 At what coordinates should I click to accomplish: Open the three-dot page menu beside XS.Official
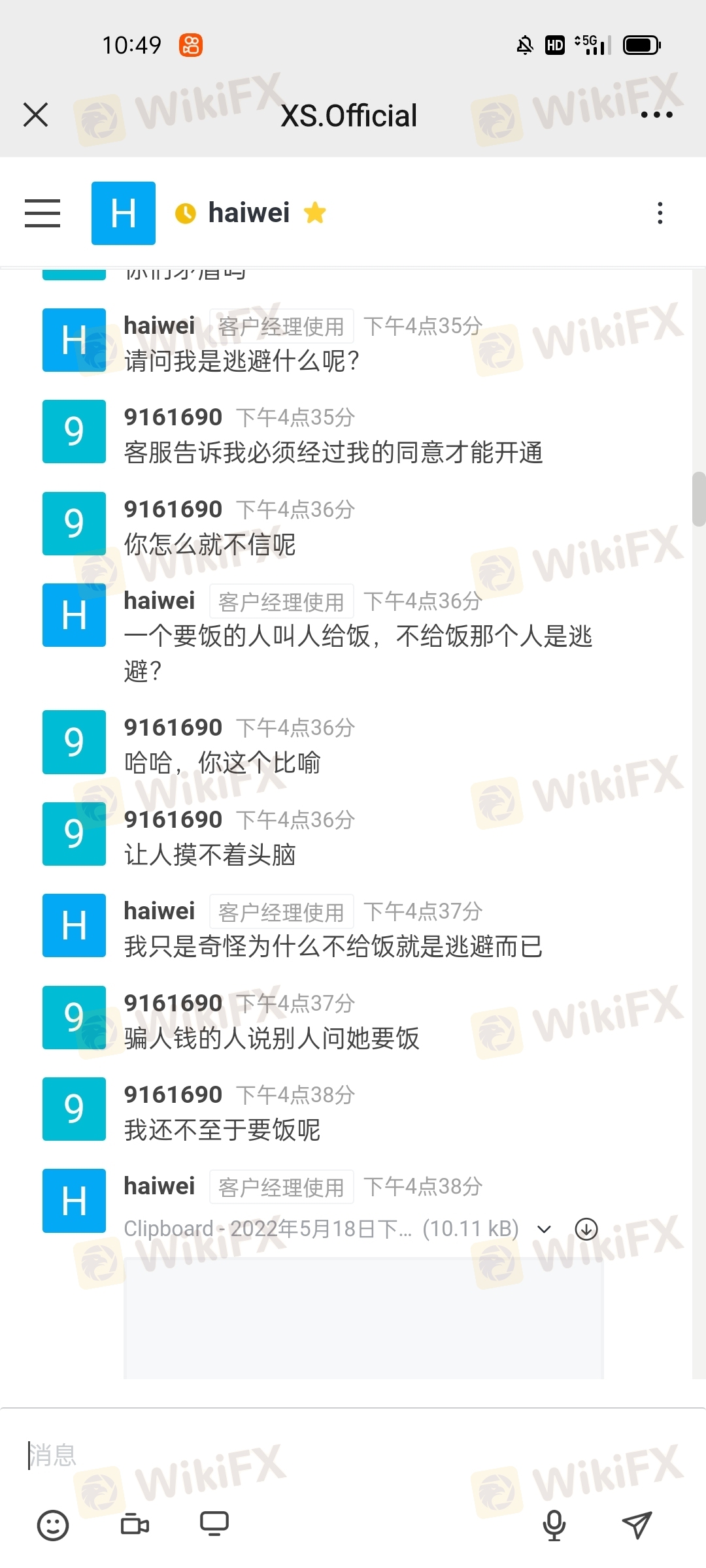[656, 115]
